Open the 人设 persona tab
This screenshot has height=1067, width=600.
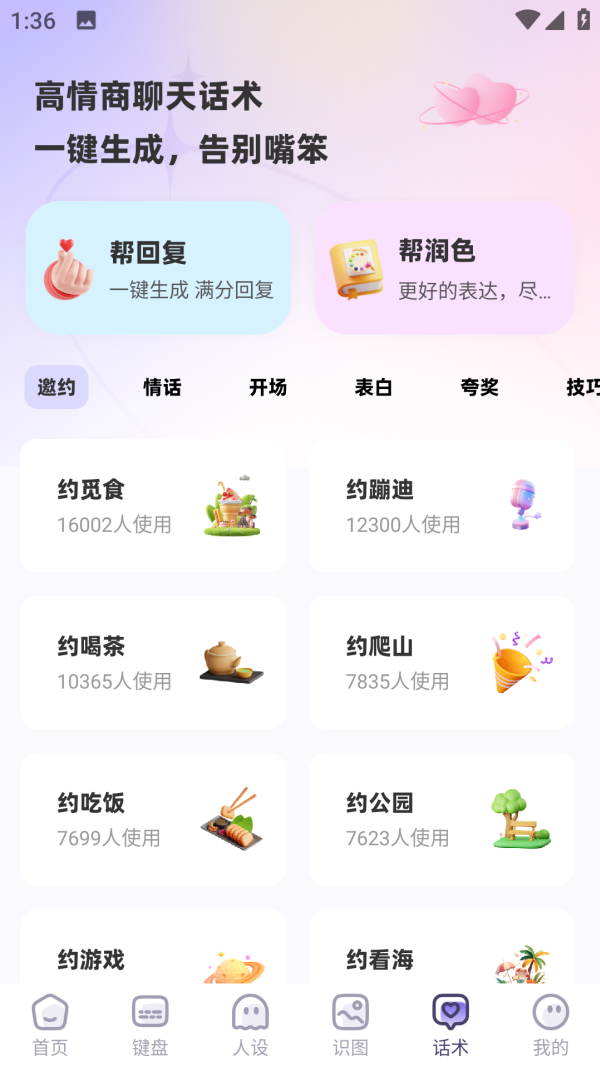point(250,1025)
